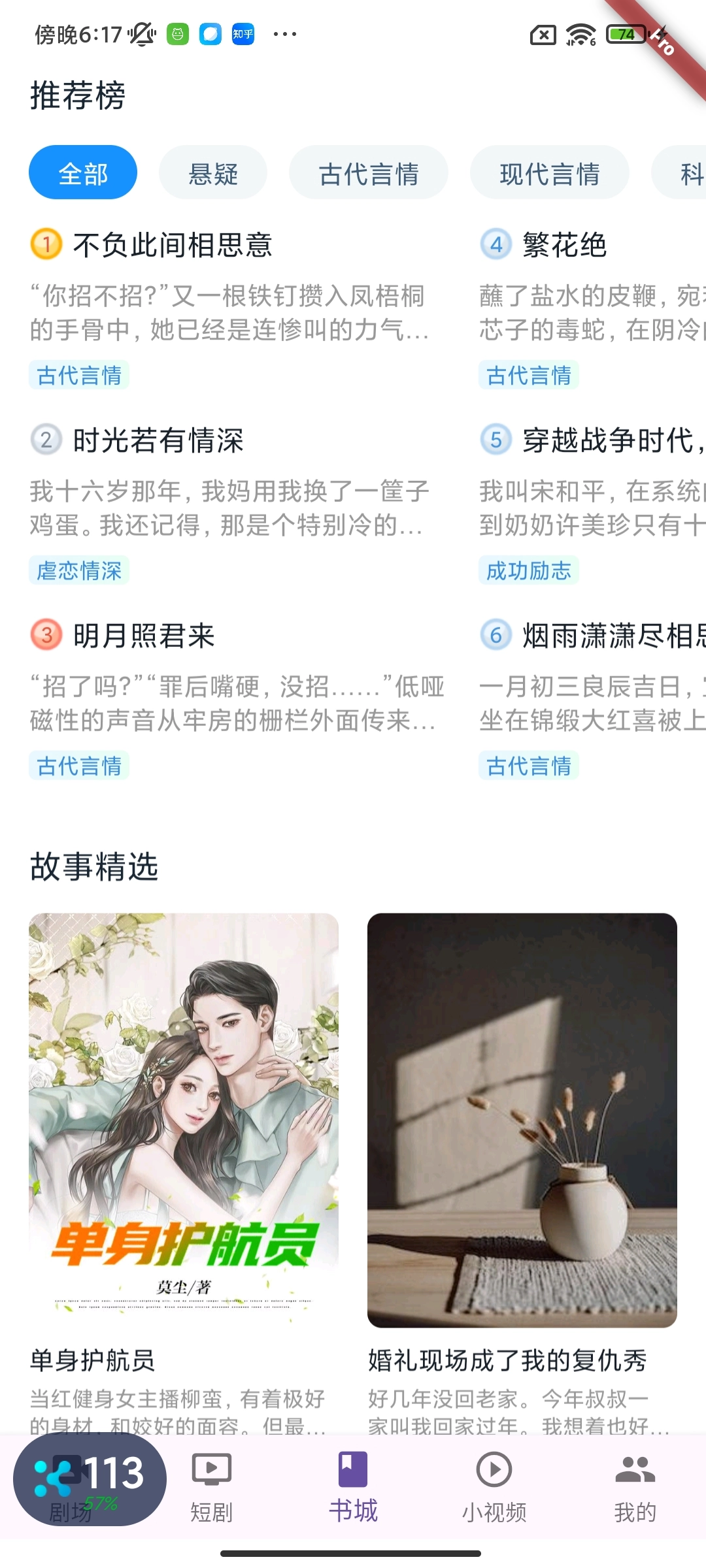Screen dimensions: 706x1568
Task: Open the 单身护航员 book cover
Action: click(184, 1120)
